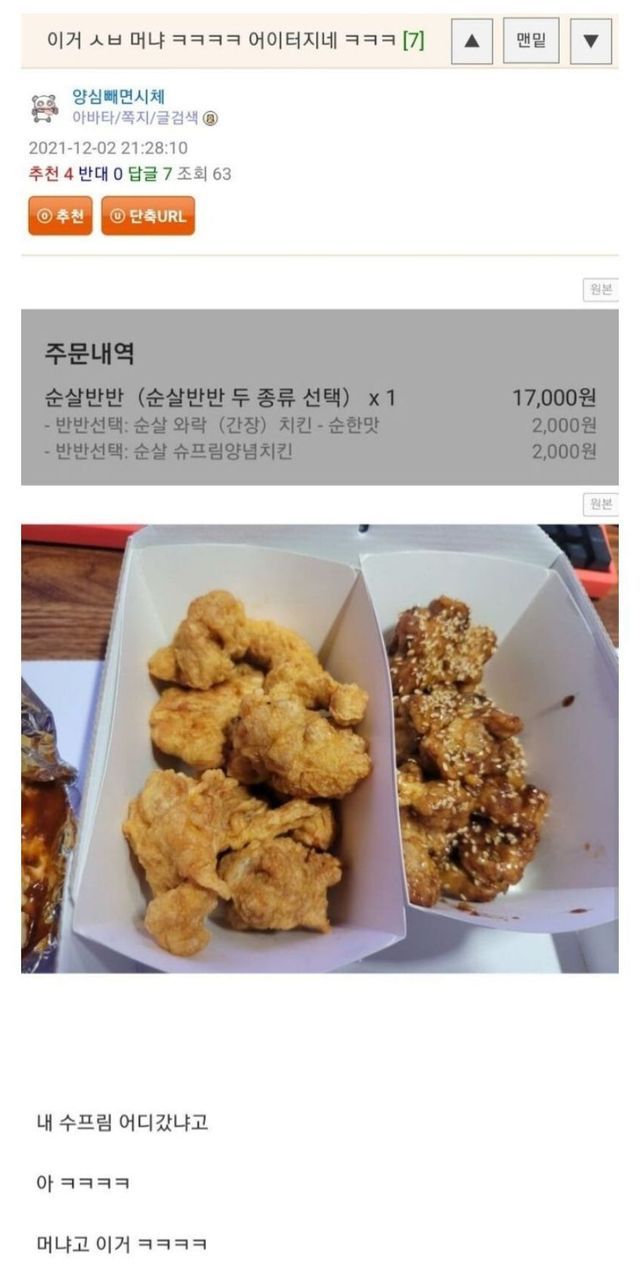Open the profile of 양심빼면시체
The image size is (640, 1280).
tap(119, 98)
